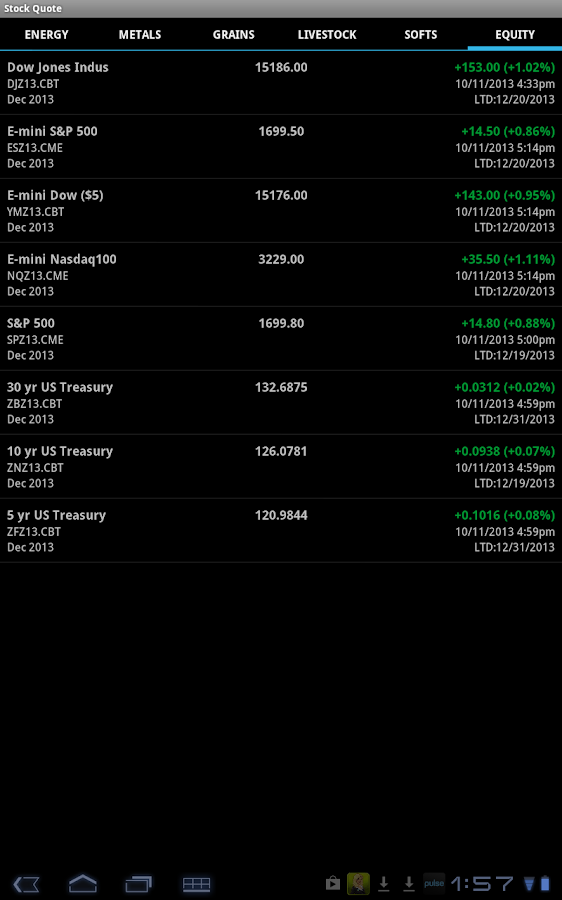The height and width of the screenshot is (900, 562).
Task: Switch to the Energy tab
Action: tap(46, 34)
